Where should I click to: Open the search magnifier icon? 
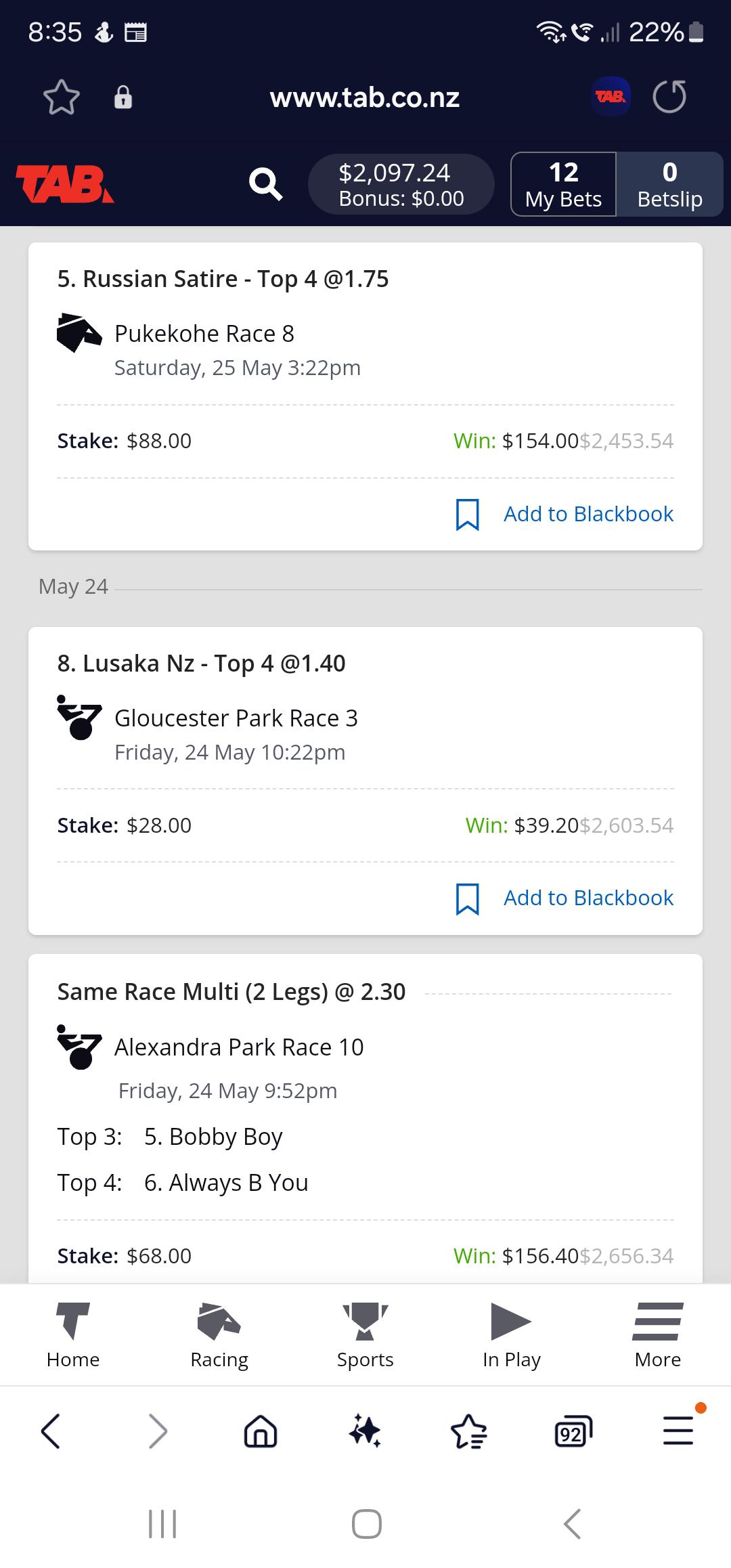pos(265,183)
